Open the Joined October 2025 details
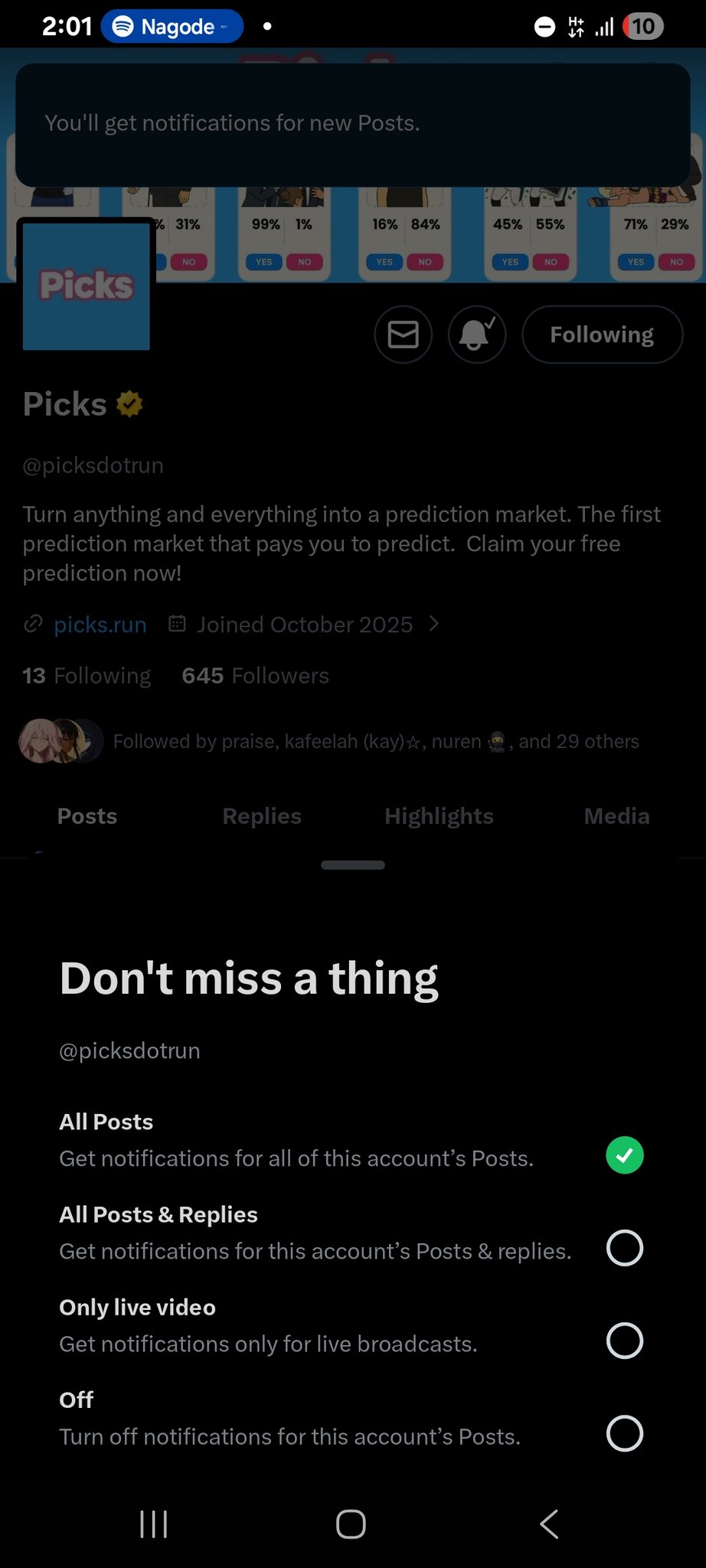706x1568 pixels. (x=305, y=625)
